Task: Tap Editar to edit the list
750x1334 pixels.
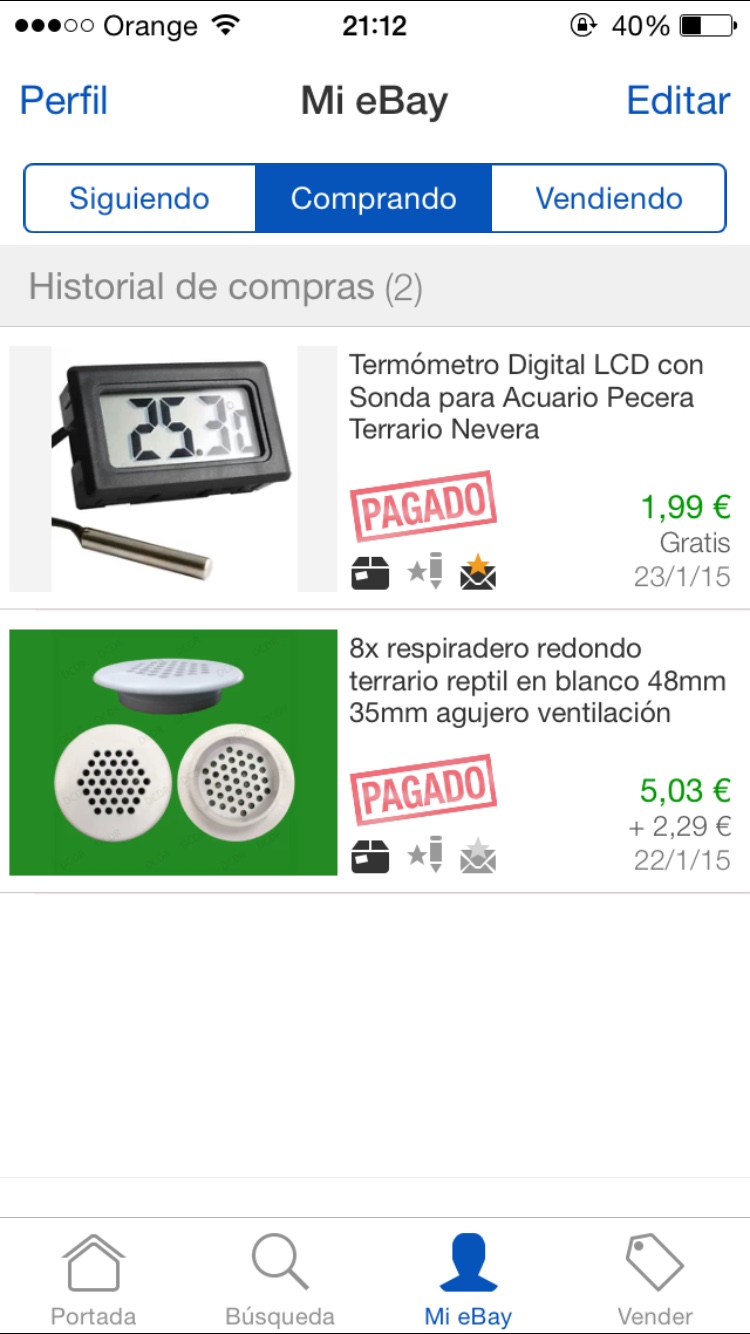Action: pyautogui.click(x=678, y=101)
